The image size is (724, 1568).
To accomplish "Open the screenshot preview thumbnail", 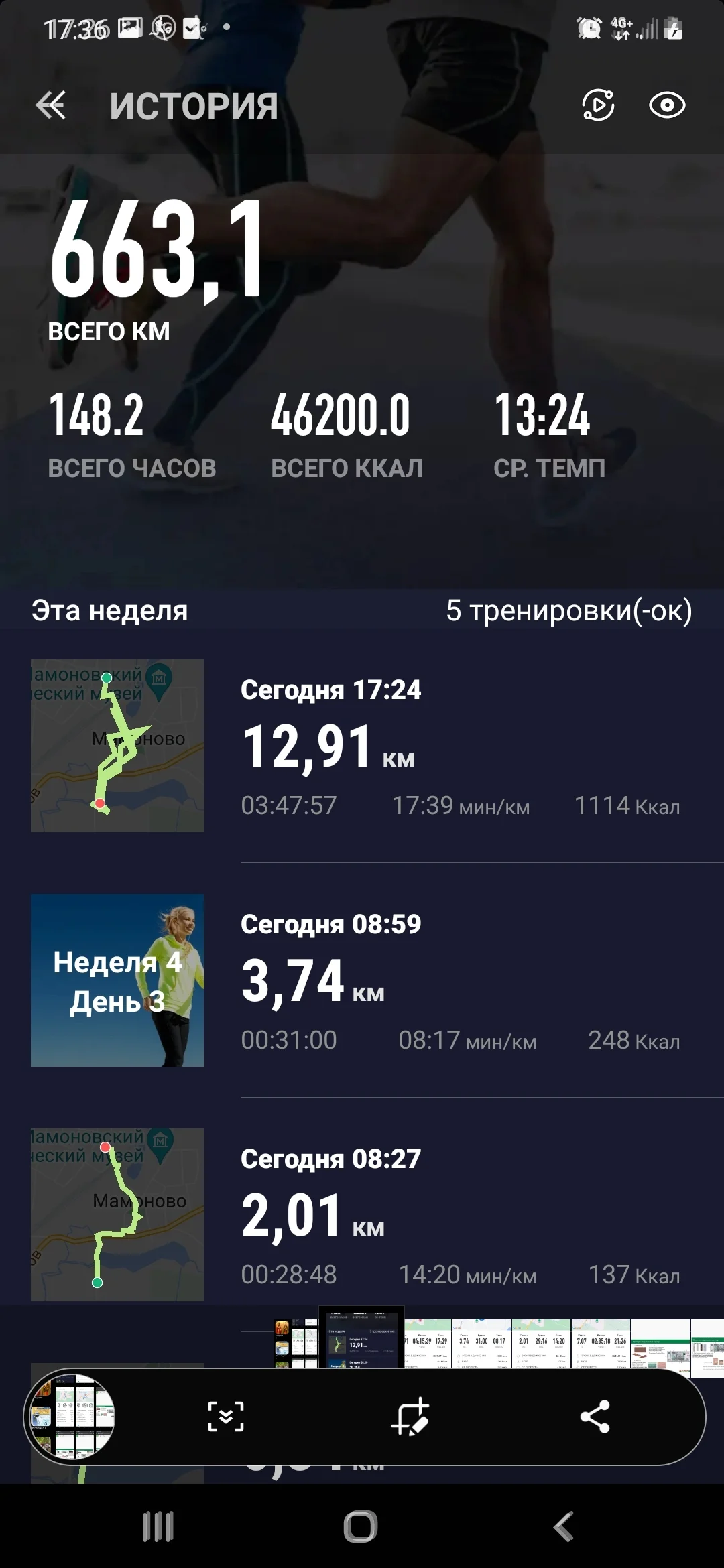I will [71, 1417].
